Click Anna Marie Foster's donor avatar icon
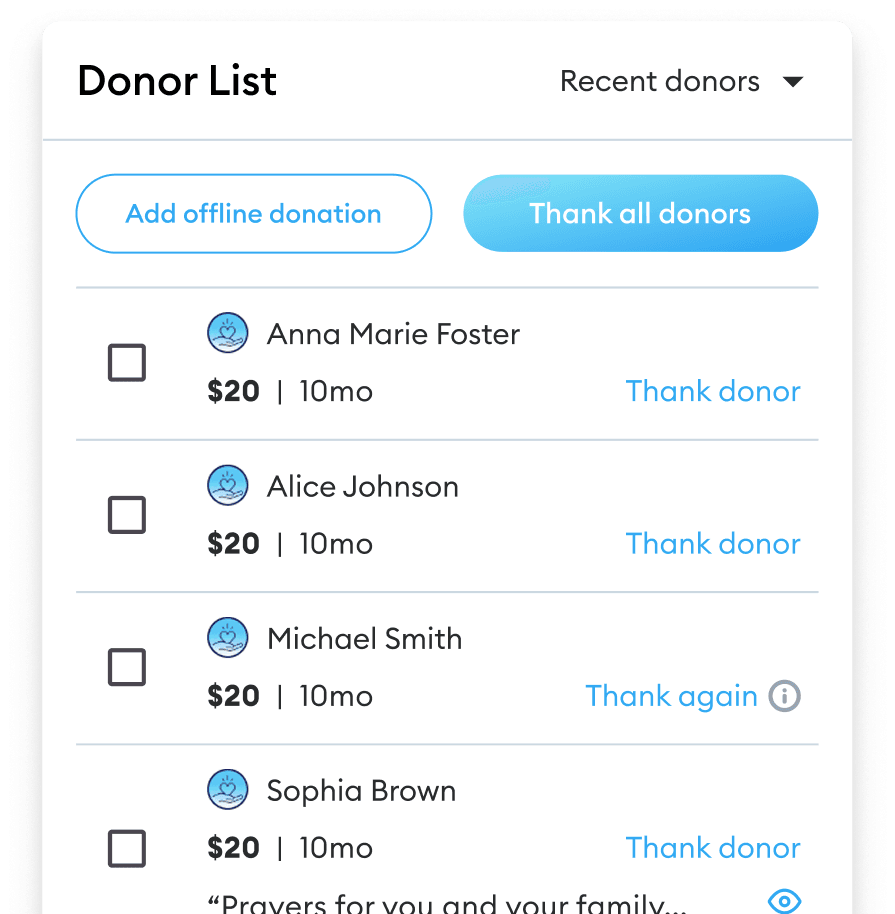The image size is (895, 914). coord(228,333)
